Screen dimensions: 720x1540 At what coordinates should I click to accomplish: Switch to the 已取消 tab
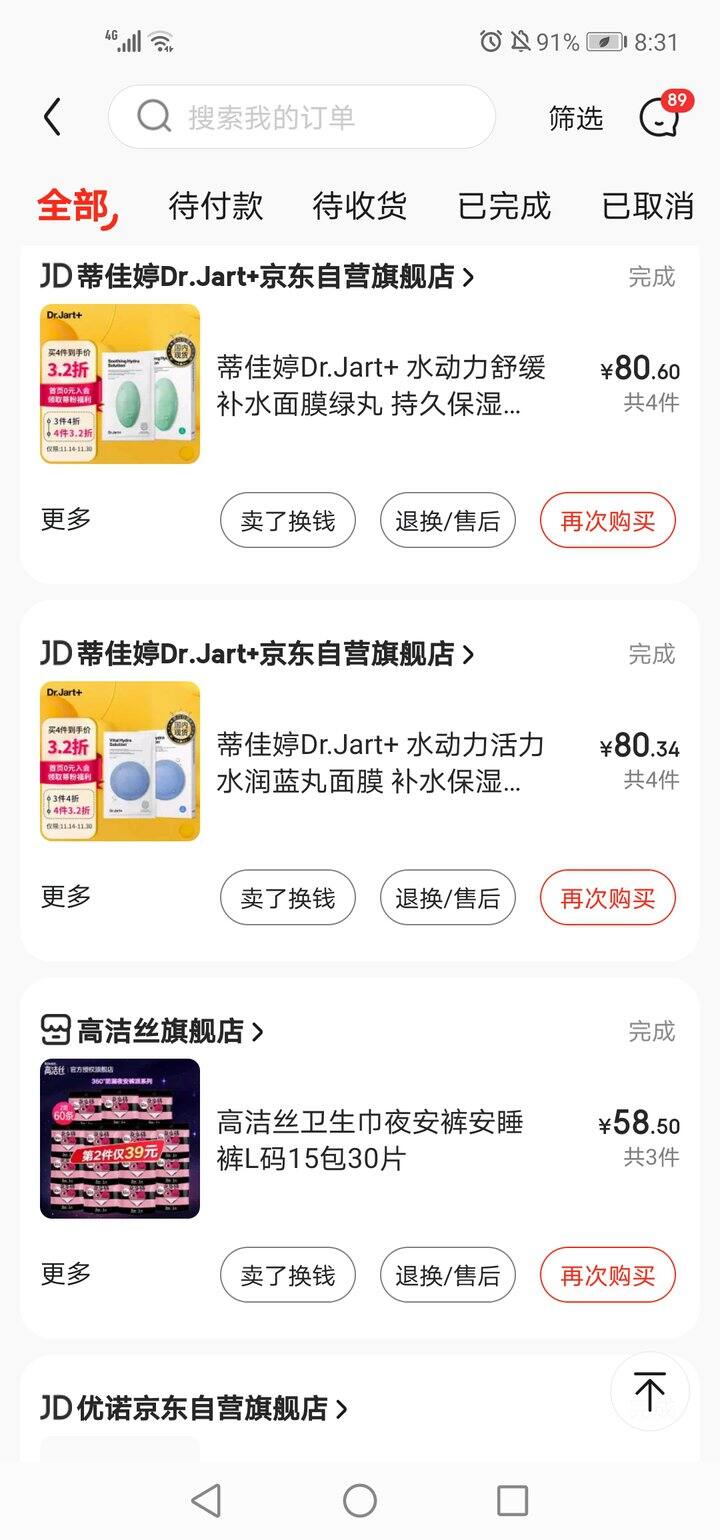pos(648,205)
